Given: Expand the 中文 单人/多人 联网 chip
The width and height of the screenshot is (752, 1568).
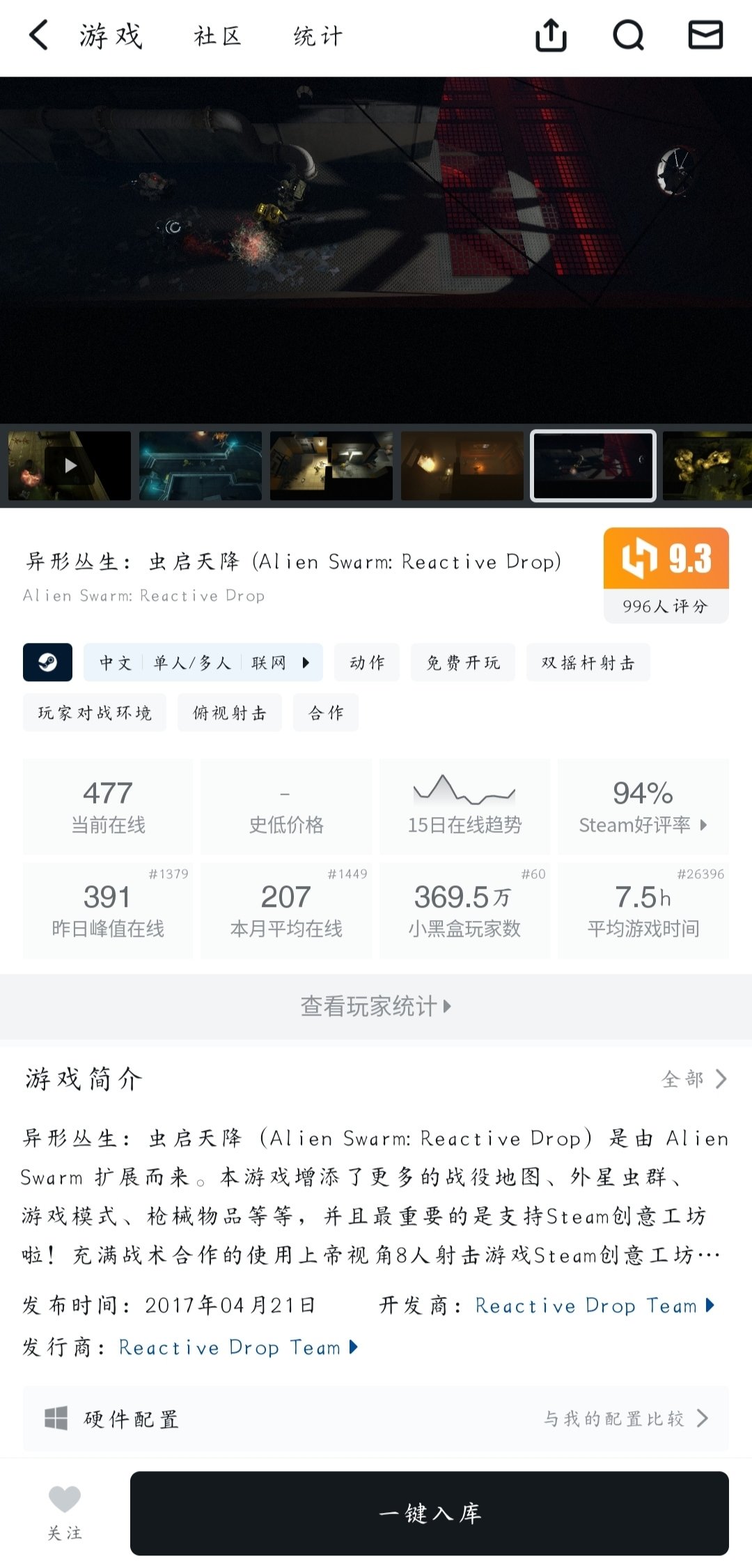Looking at the screenshot, I should [x=203, y=662].
